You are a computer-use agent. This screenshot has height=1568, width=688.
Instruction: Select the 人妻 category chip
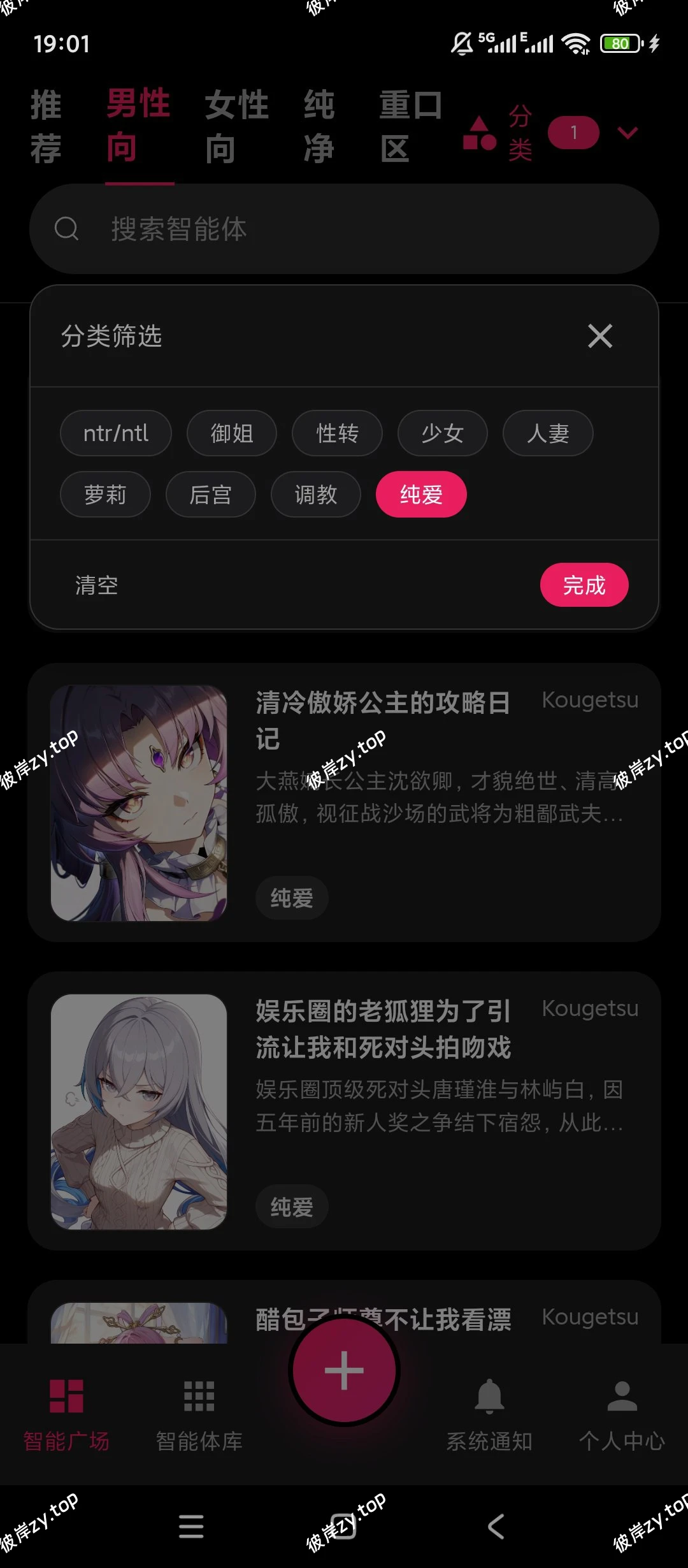(x=548, y=433)
